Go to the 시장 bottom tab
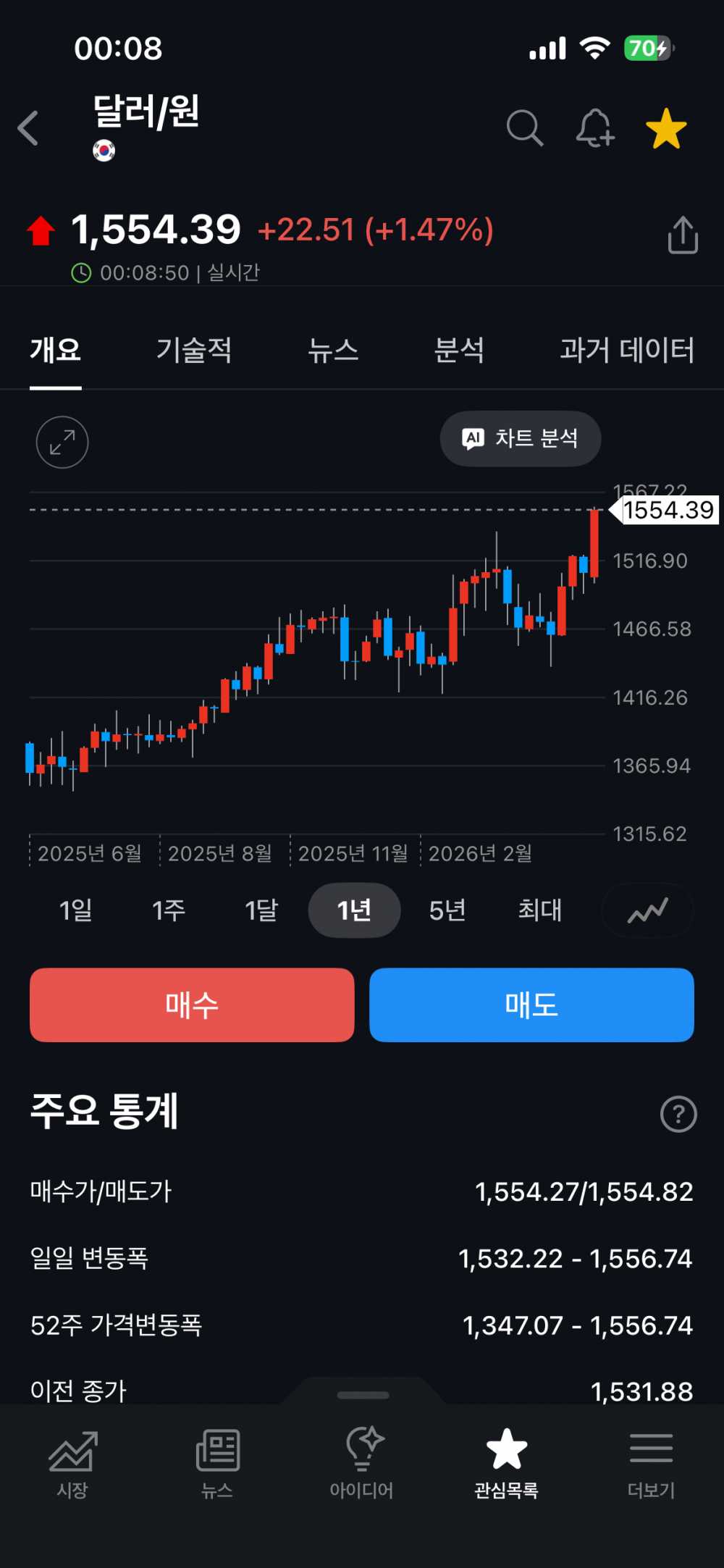The height and width of the screenshot is (1568, 724). (72, 1464)
